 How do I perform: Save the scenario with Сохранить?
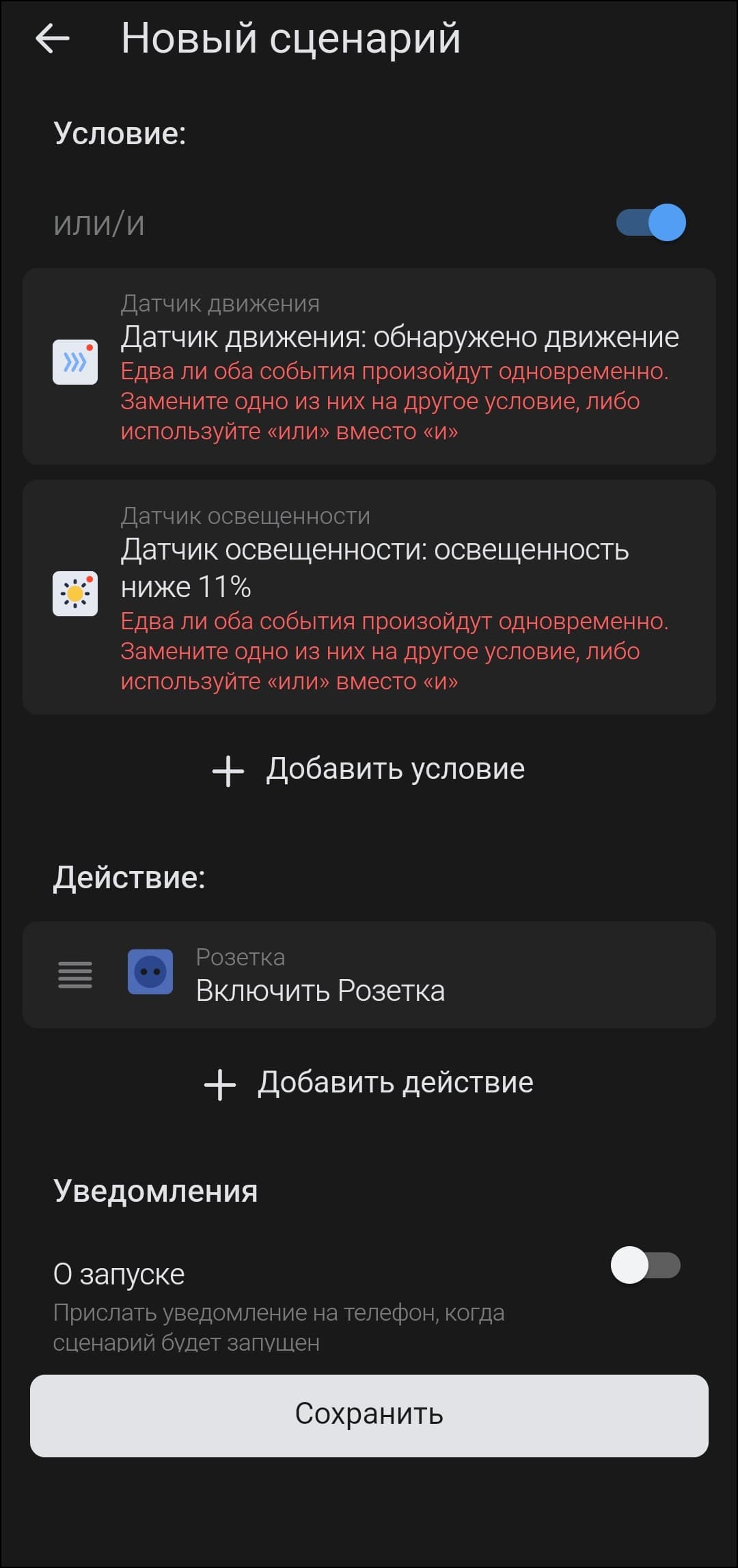369,1414
